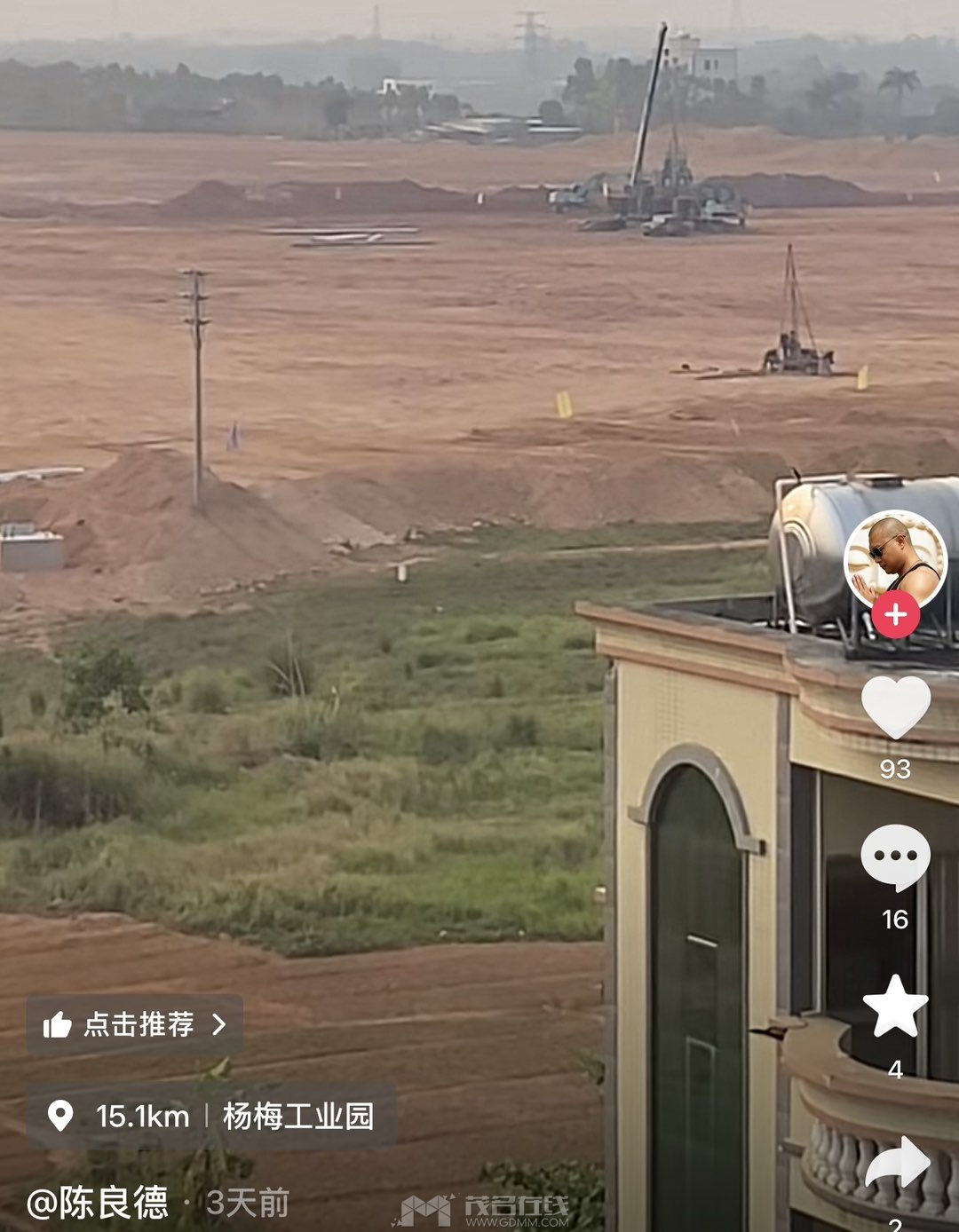Open the comments with 16 replies
The image size is (959, 1232).
point(895,857)
